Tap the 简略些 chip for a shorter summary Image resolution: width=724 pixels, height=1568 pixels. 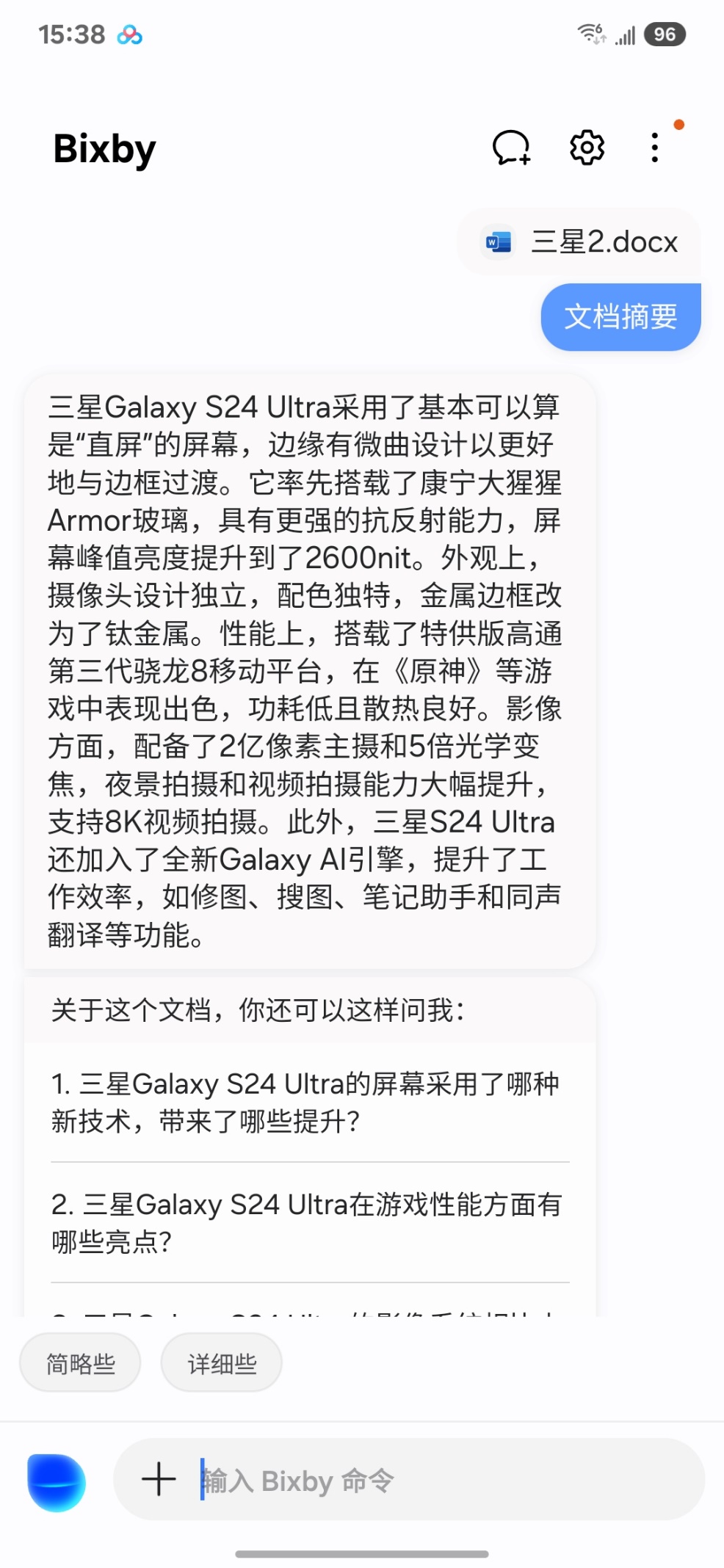pyautogui.click(x=80, y=1363)
